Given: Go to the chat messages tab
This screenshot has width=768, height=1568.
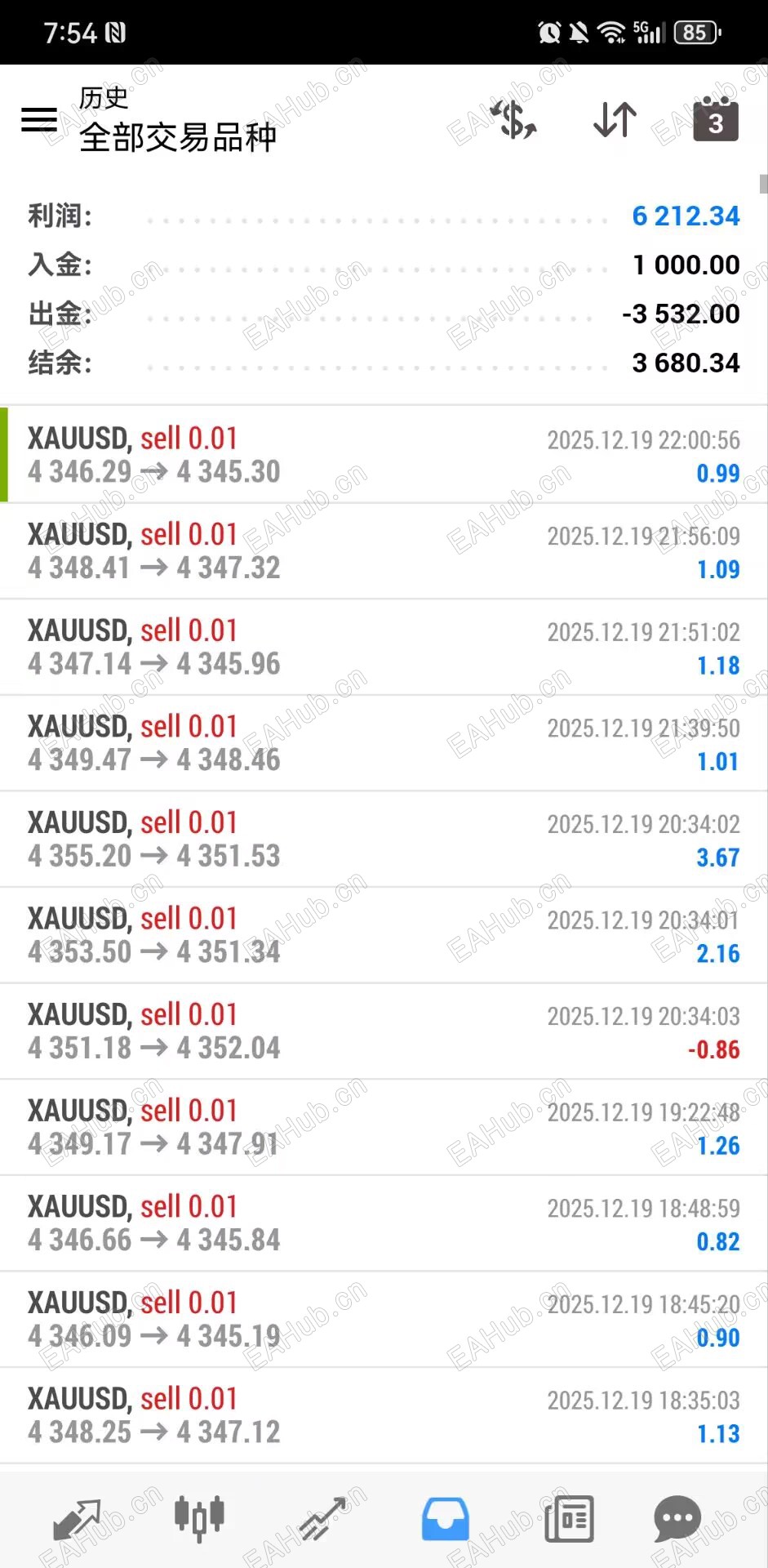Looking at the screenshot, I should [677, 1520].
